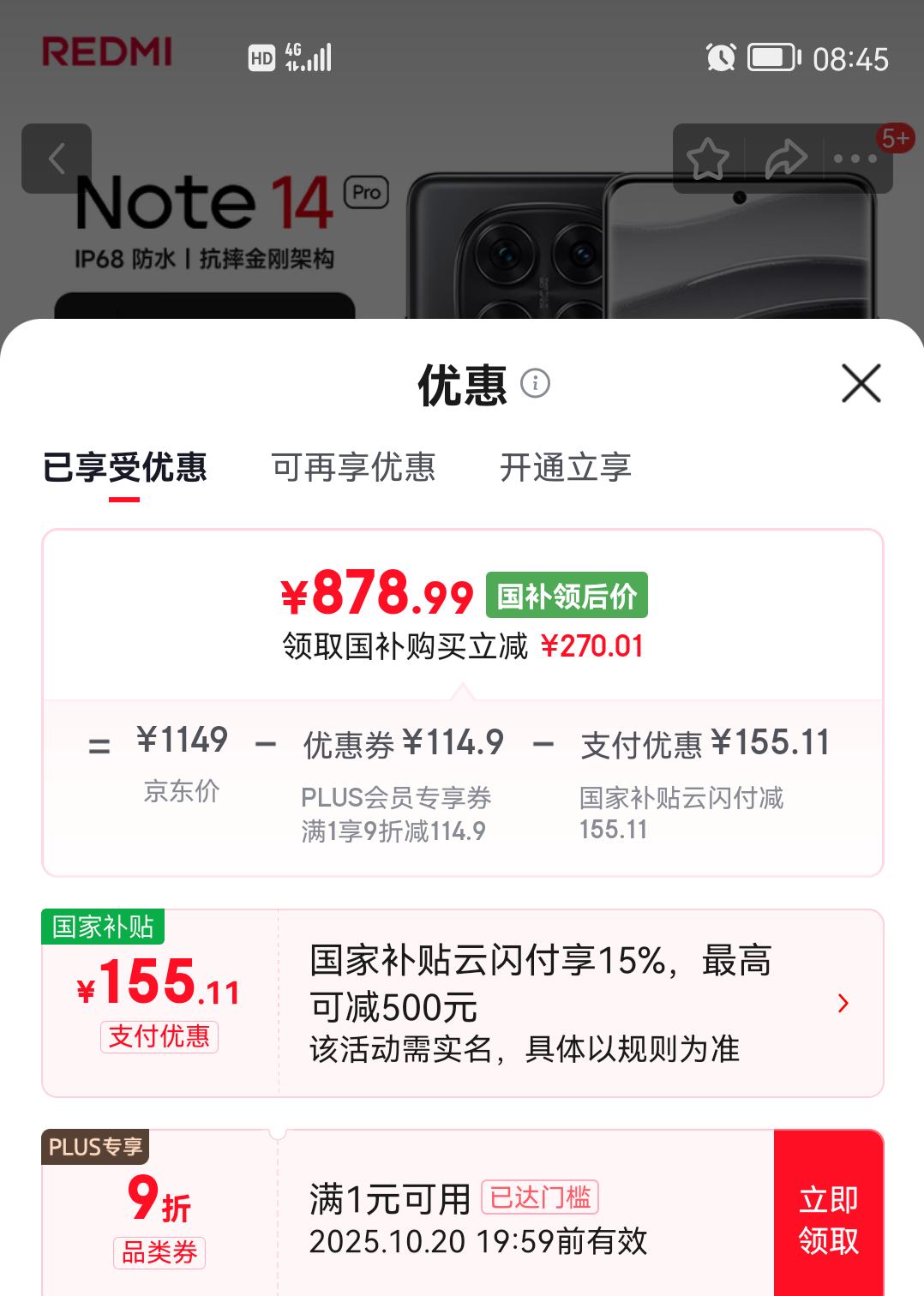The image size is (924, 1296).
Task: Share the Redmi Note 14 product
Action: click(784, 159)
